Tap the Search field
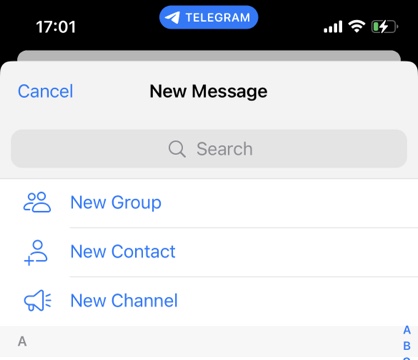 click(209, 149)
